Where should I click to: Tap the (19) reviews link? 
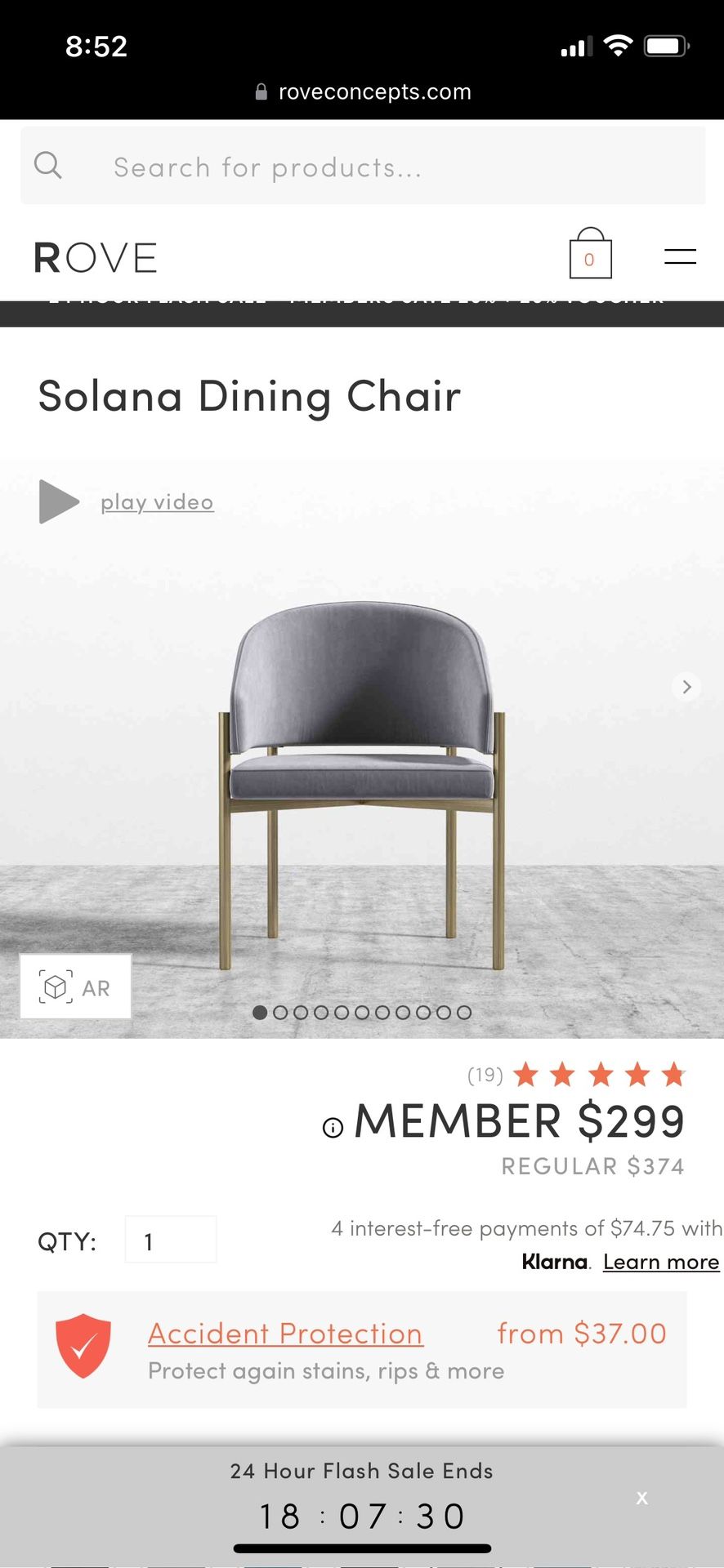(x=485, y=1075)
